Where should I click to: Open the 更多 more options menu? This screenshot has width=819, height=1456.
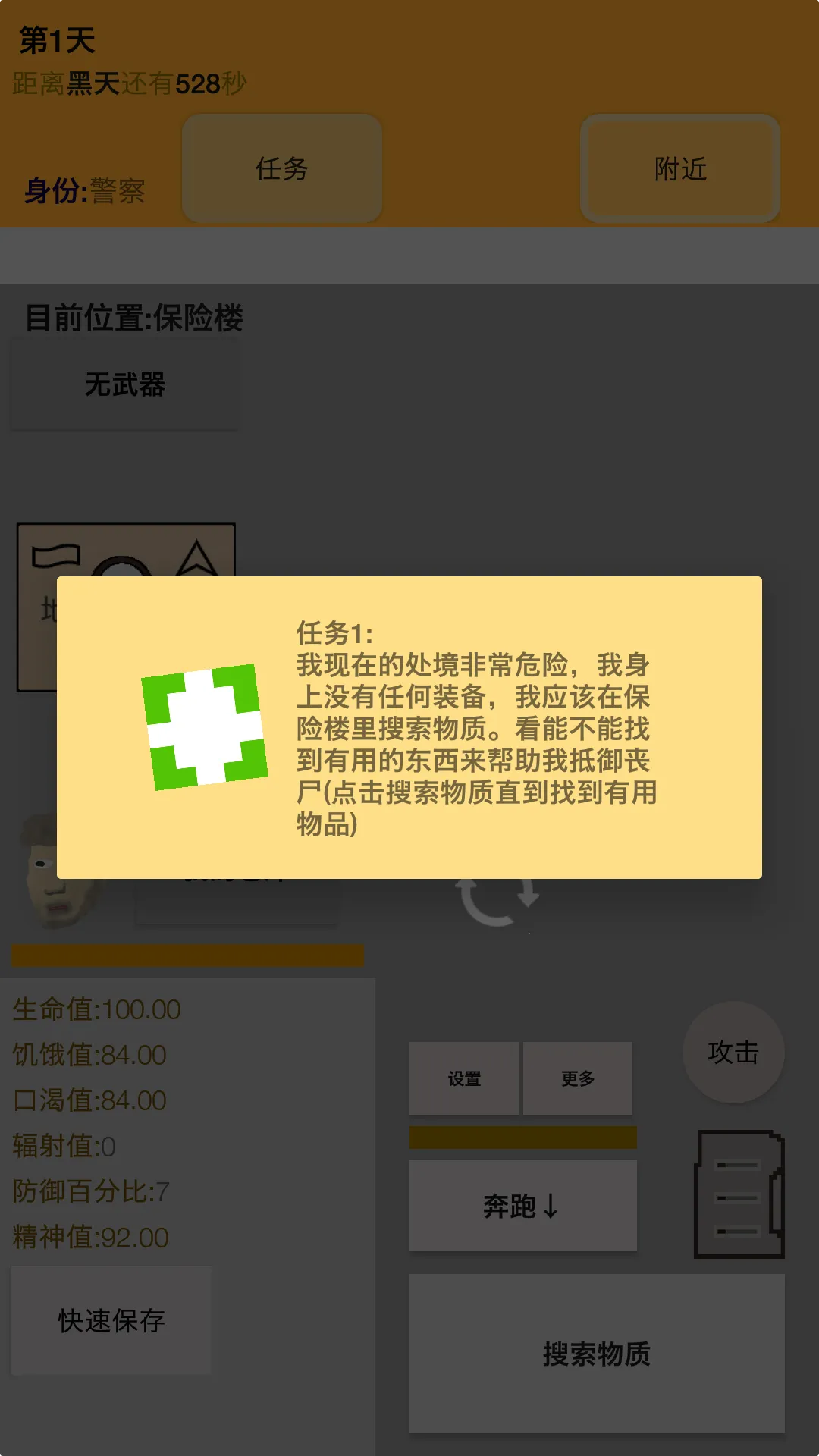(578, 1078)
